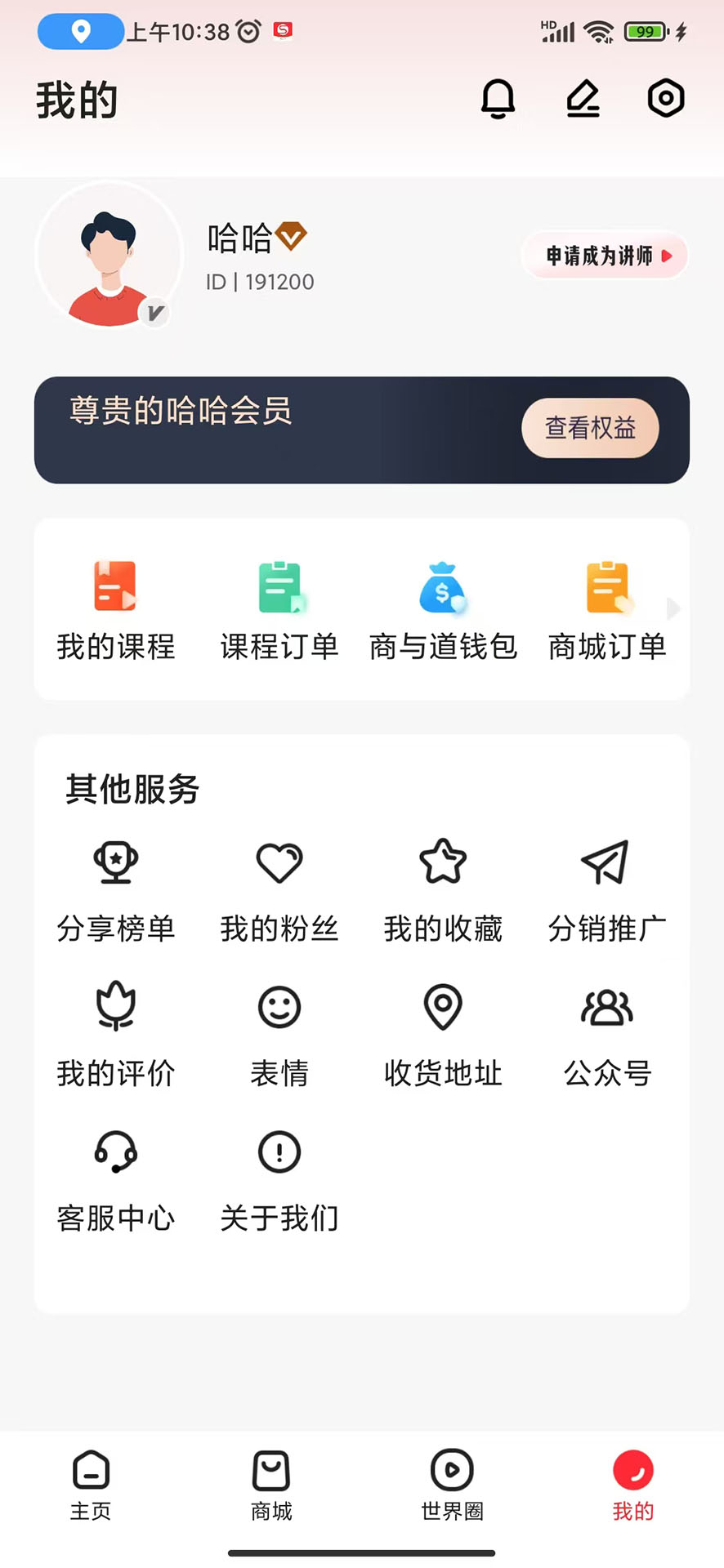Open 公众号 official account
Screen dimensions: 724x1568
[606, 1036]
